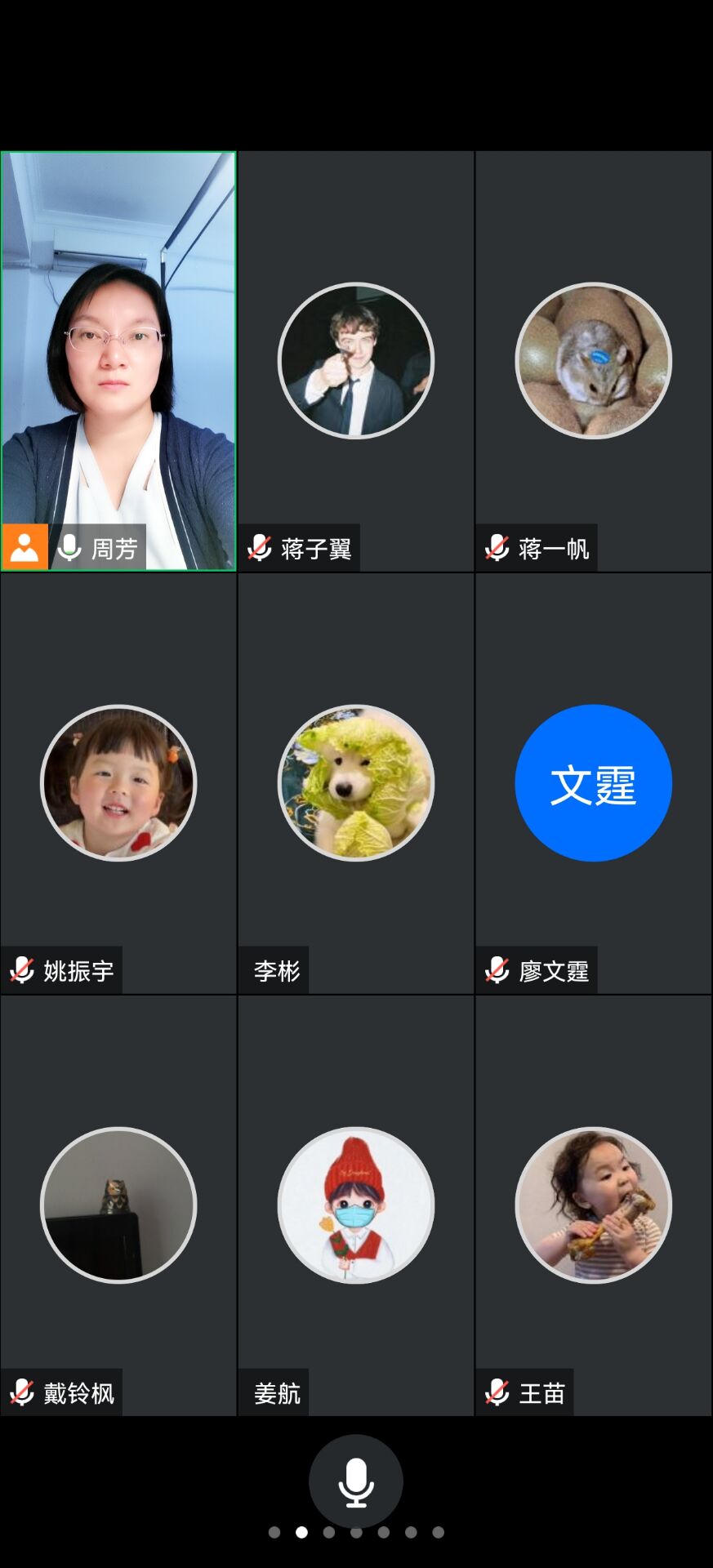Select participant 蒋子翼's tile

pyautogui.click(x=356, y=360)
